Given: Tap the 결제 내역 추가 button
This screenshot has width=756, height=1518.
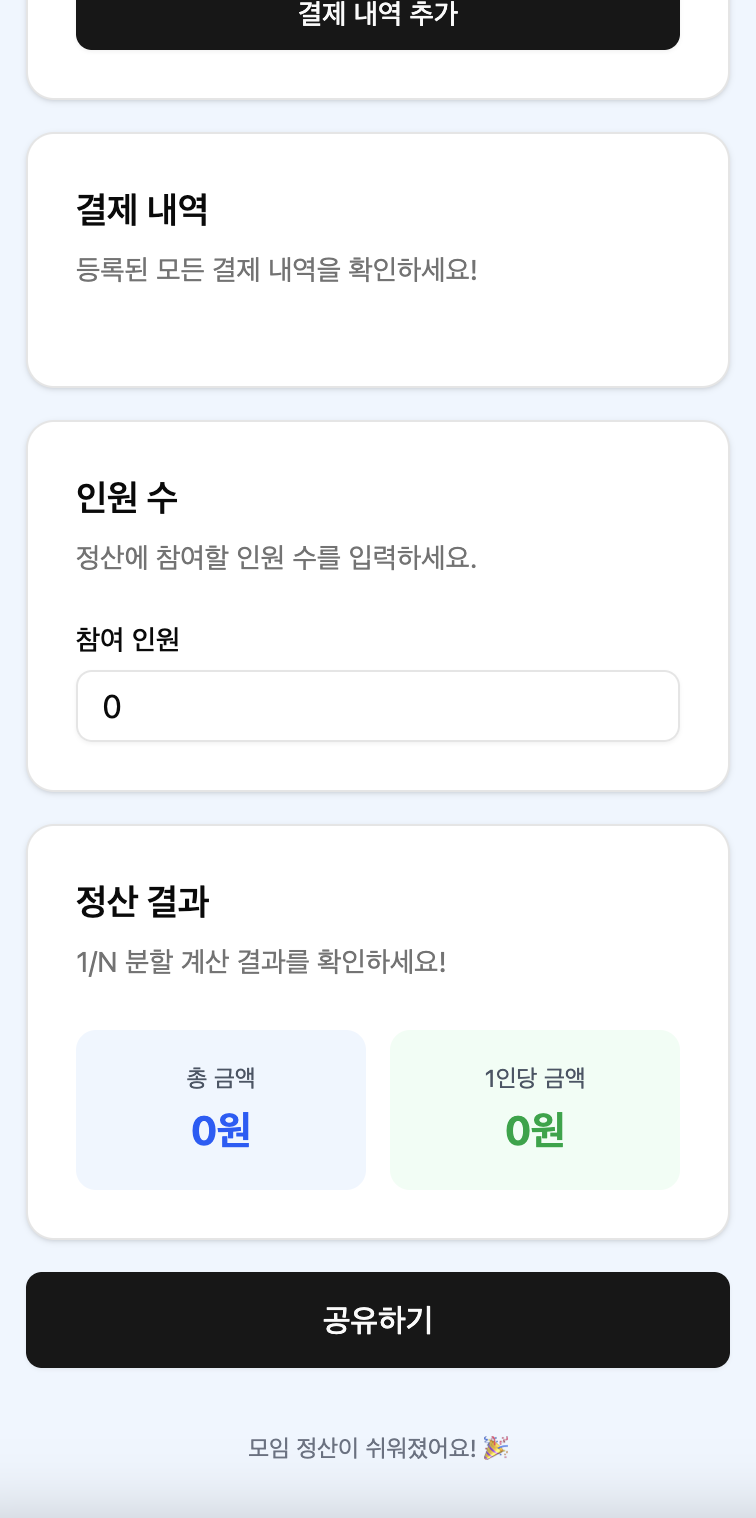Looking at the screenshot, I should 378,22.
